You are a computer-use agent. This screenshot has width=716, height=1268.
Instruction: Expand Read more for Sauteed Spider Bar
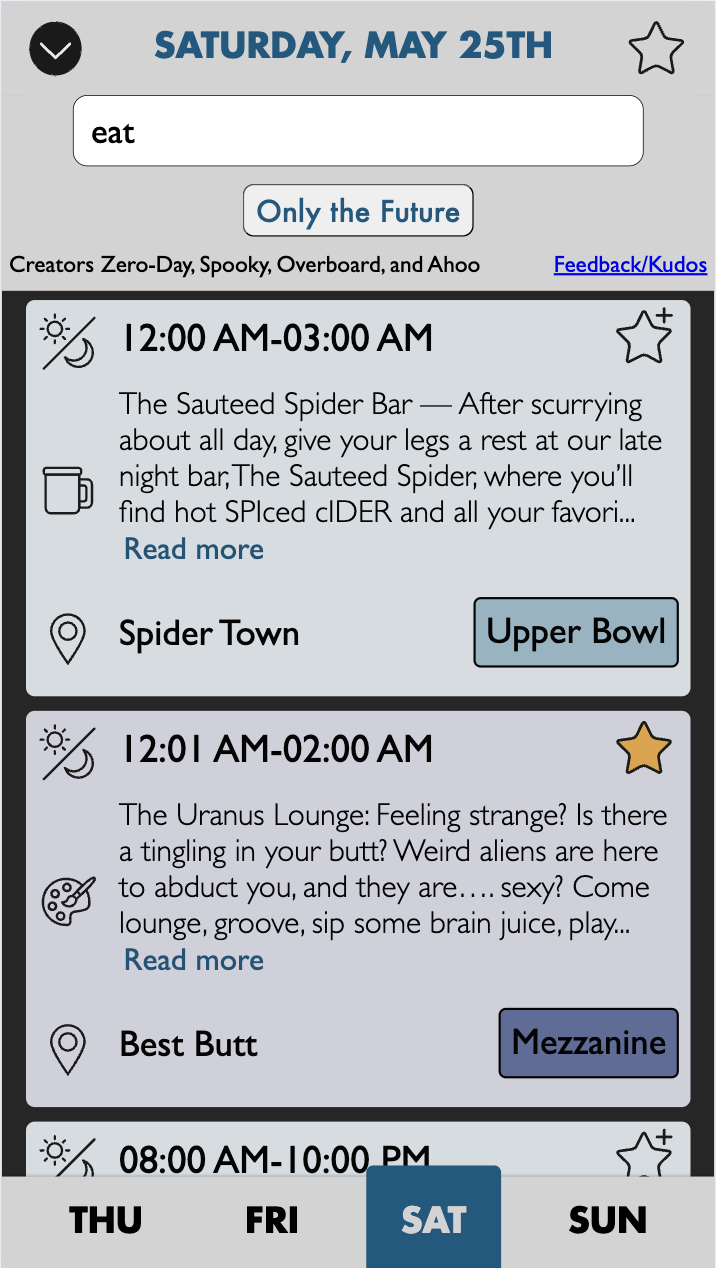(x=194, y=549)
